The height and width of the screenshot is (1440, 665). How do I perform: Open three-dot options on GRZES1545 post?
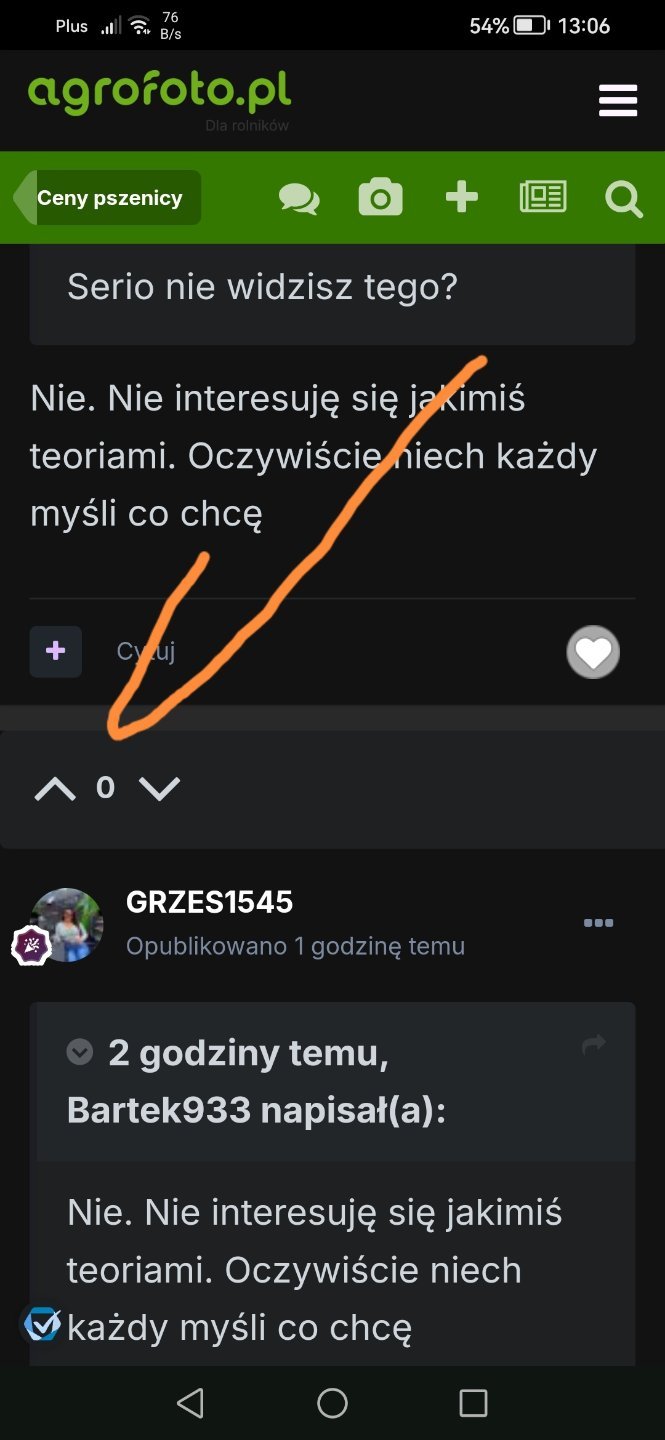[598, 923]
